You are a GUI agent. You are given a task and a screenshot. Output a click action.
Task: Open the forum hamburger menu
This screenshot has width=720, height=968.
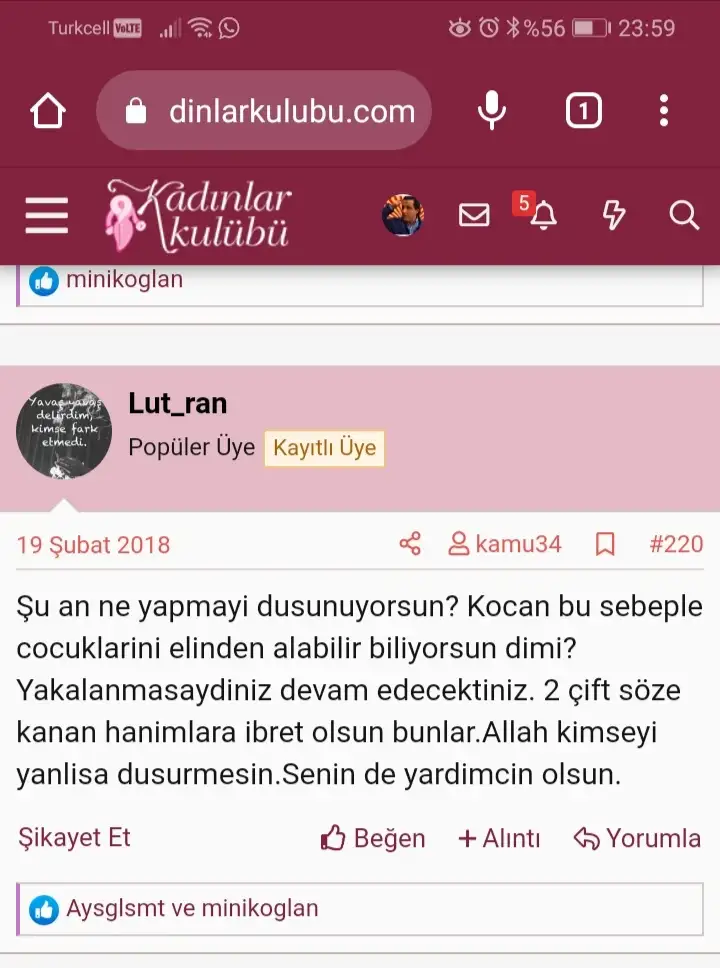pos(47,215)
